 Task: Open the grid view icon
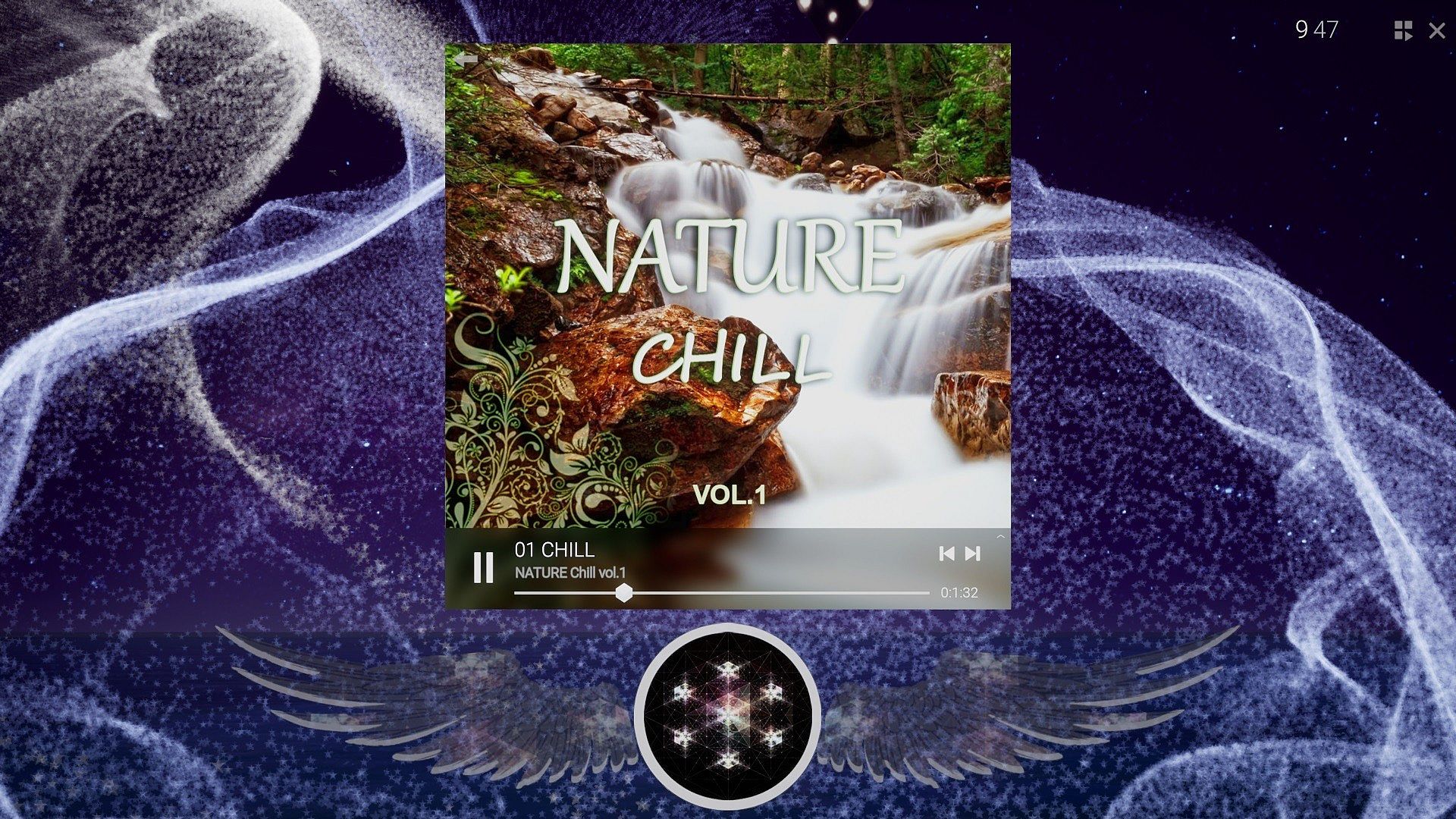[x=1403, y=30]
